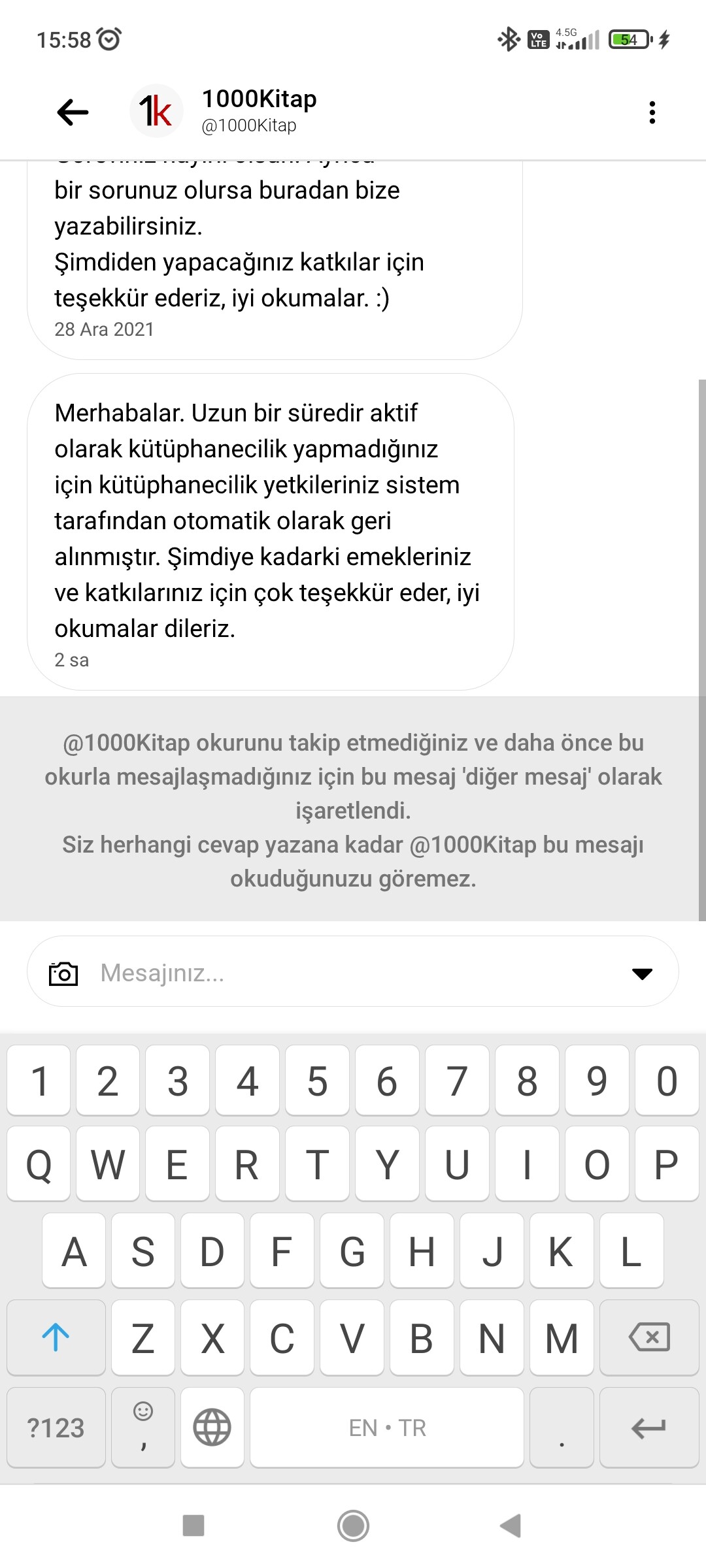Switch keyboard language with globe key
706x1568 pixels.
tap(212, 1428)
